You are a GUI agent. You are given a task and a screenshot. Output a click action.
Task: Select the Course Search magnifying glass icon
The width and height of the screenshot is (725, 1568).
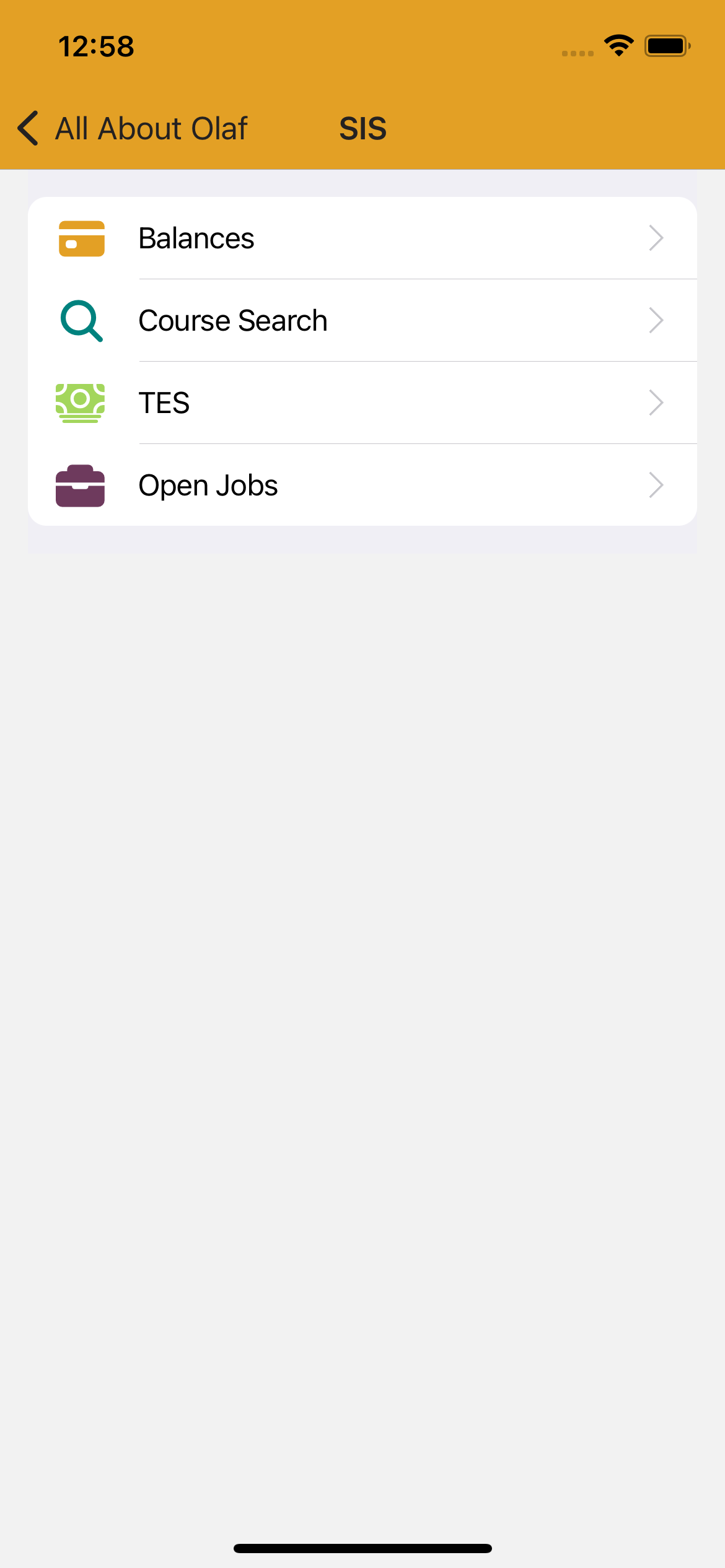point(81,320)
